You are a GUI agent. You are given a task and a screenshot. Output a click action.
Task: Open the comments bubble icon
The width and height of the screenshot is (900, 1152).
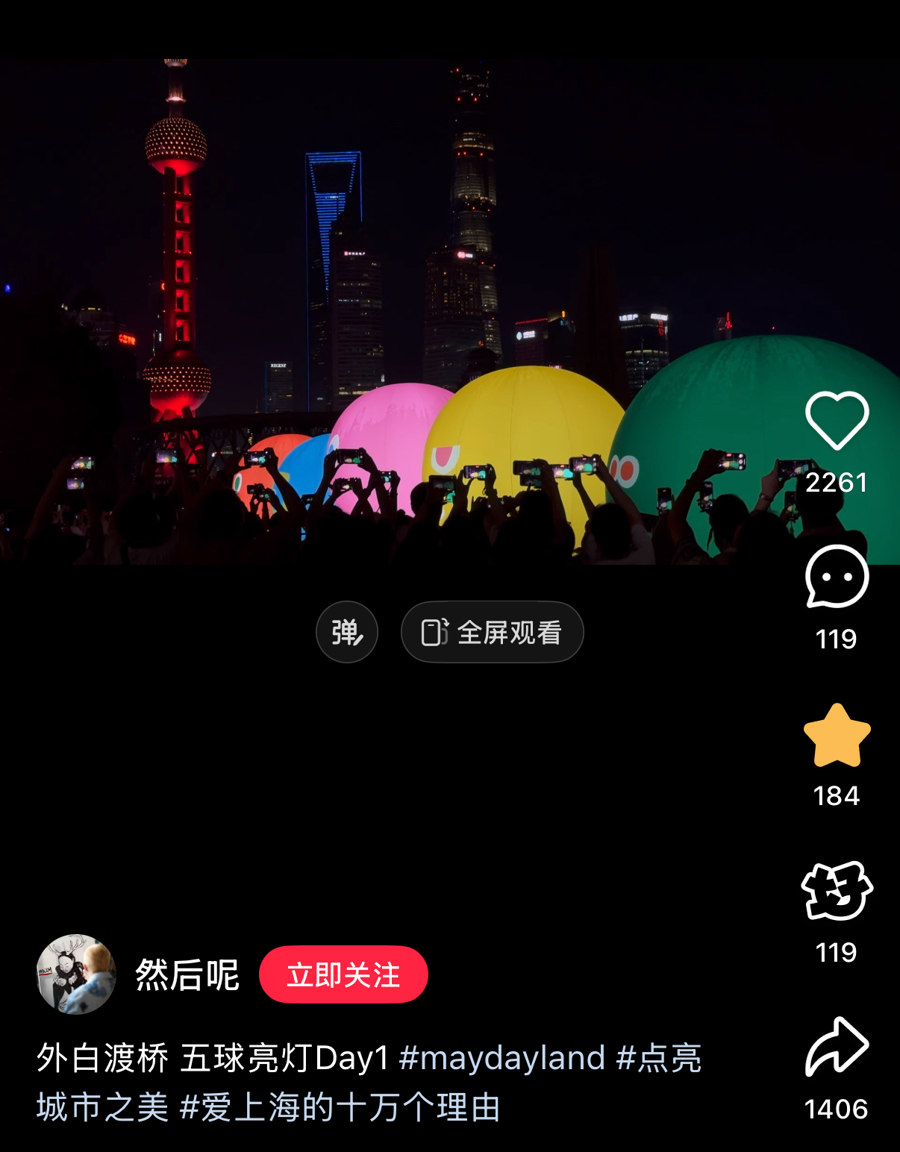837,577
